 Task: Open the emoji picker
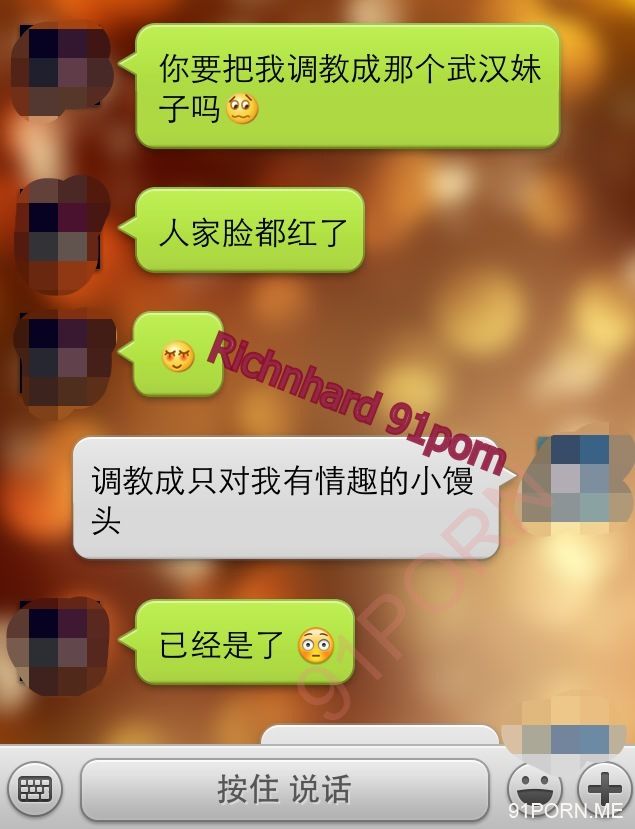(534, 786)
